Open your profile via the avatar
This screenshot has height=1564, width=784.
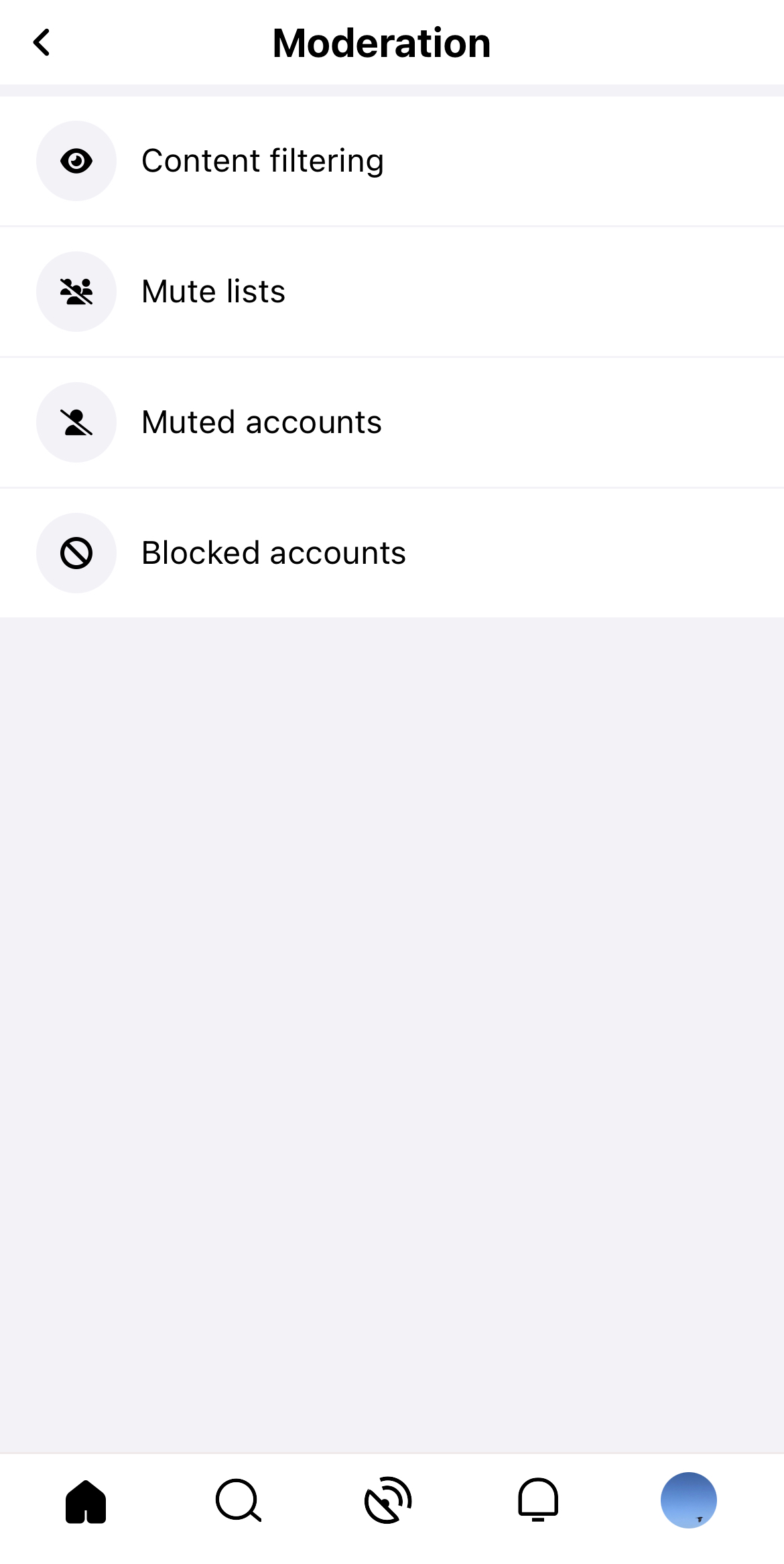pos(689,1500)
